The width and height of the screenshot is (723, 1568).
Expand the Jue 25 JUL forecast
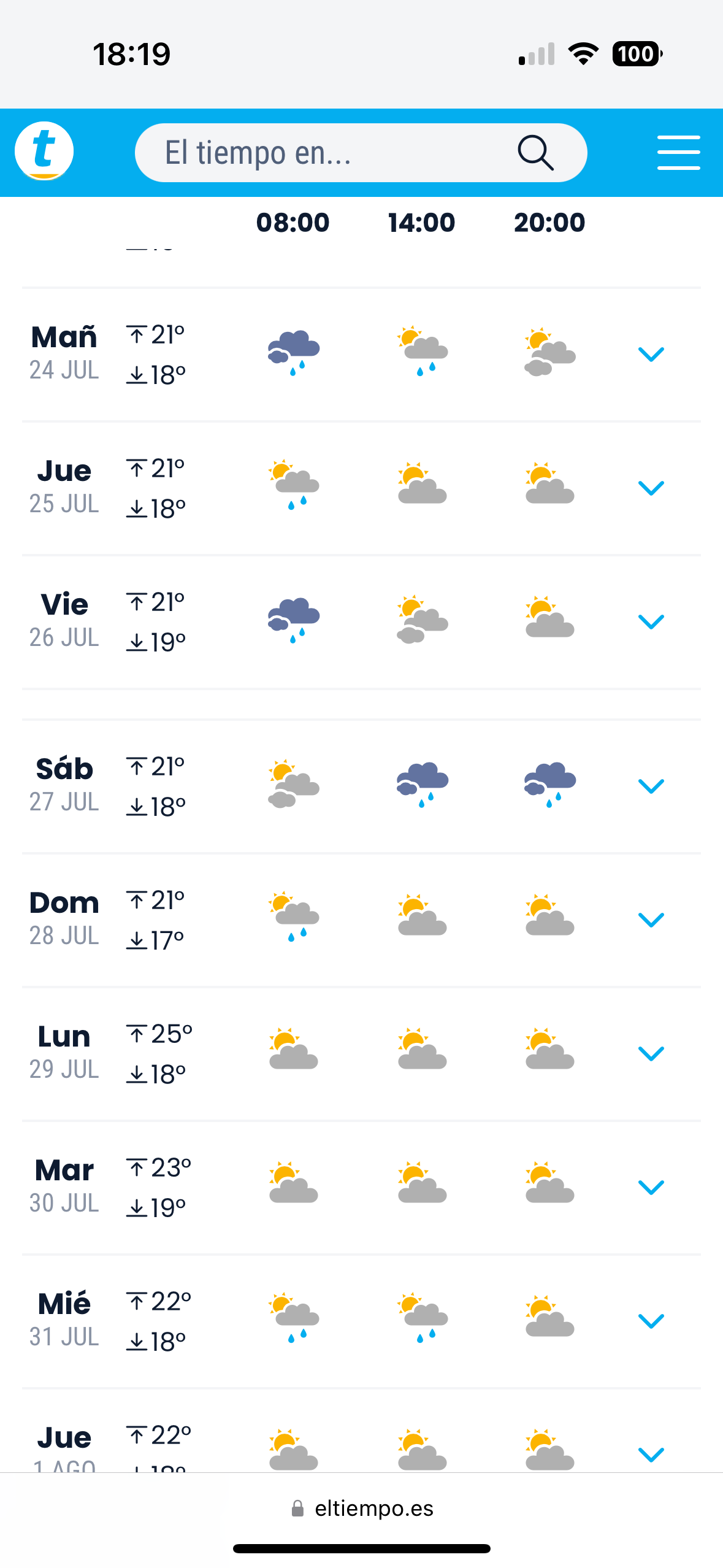[x=651, y=488]
